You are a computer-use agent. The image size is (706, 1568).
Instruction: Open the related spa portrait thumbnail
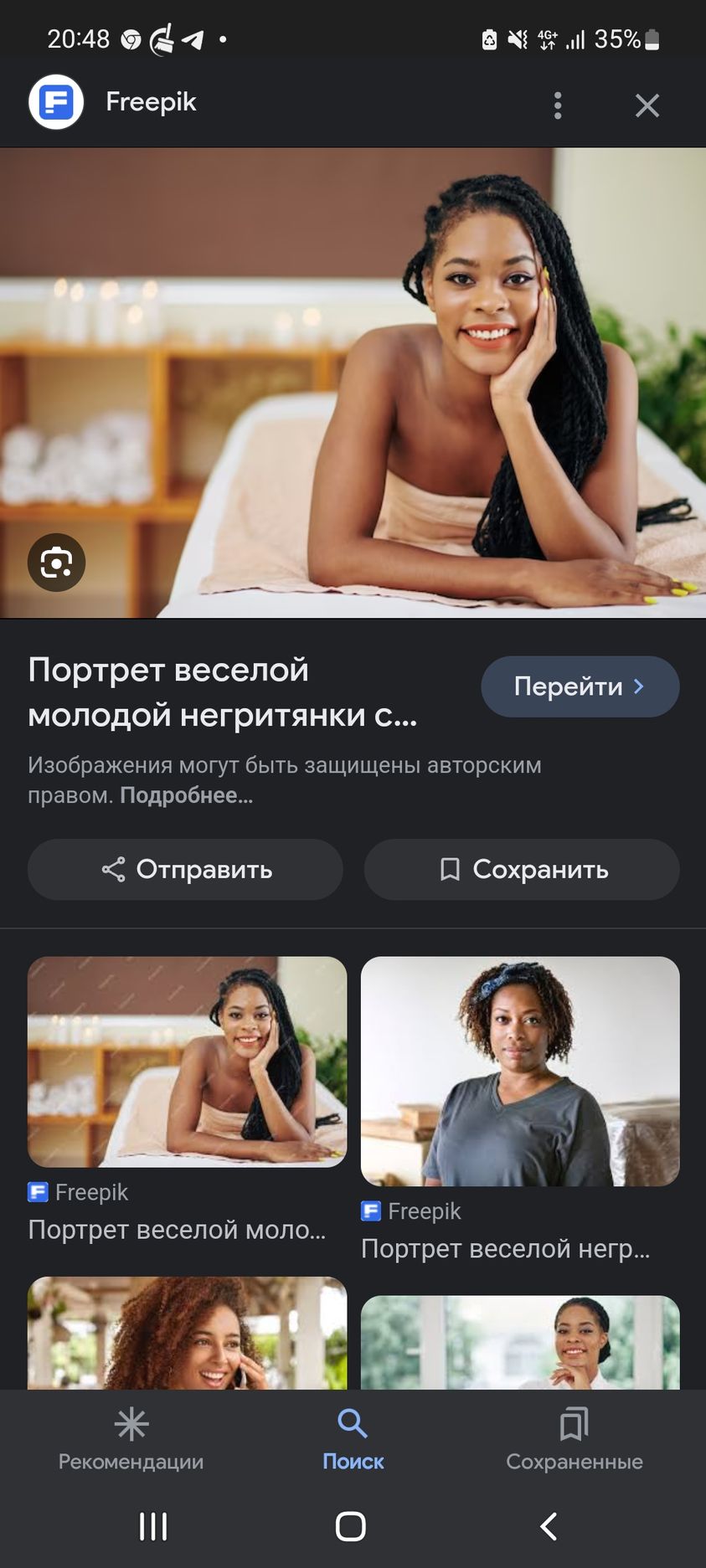click(x=187, y=1062)
